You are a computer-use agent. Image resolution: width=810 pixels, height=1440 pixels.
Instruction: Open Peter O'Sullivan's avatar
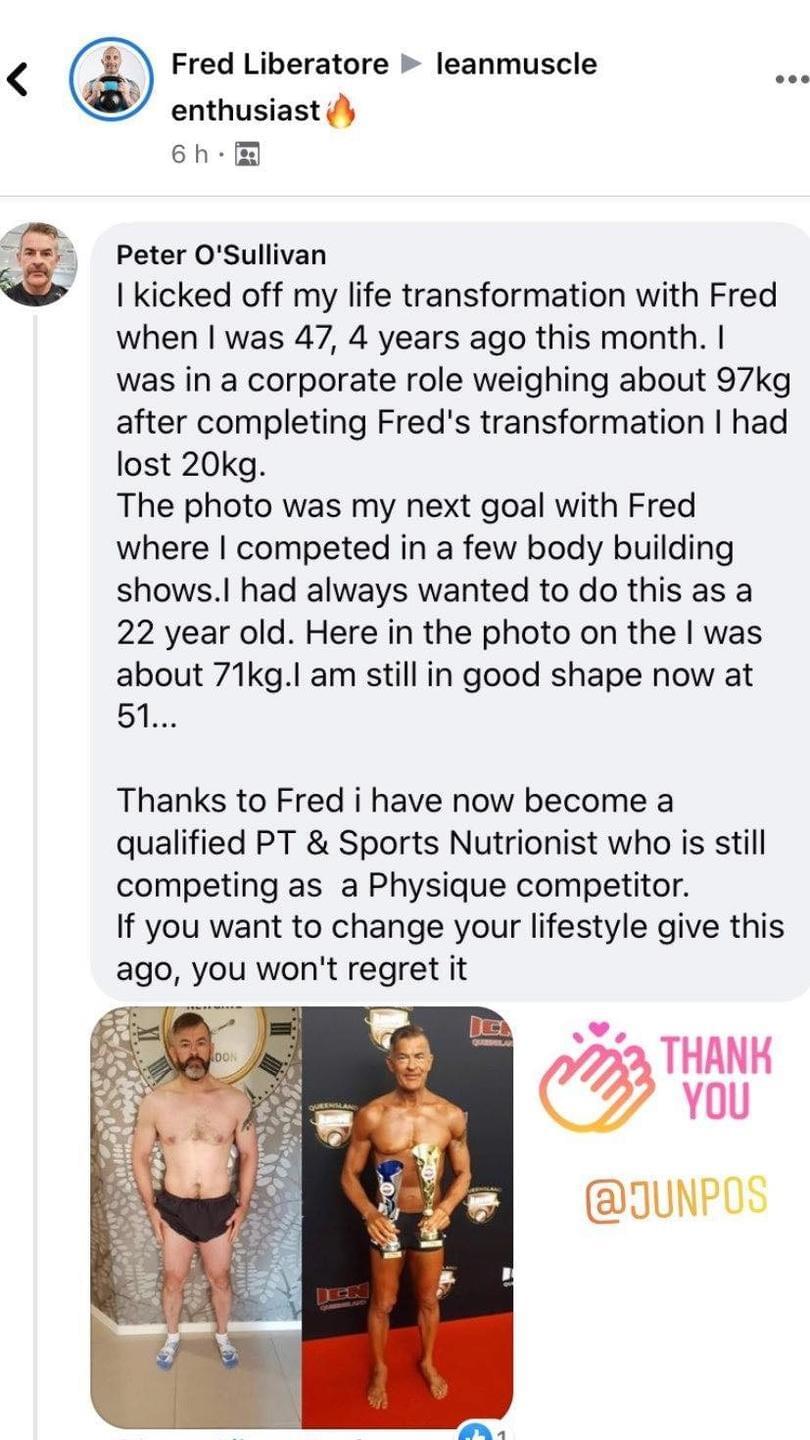click(38, 264)
